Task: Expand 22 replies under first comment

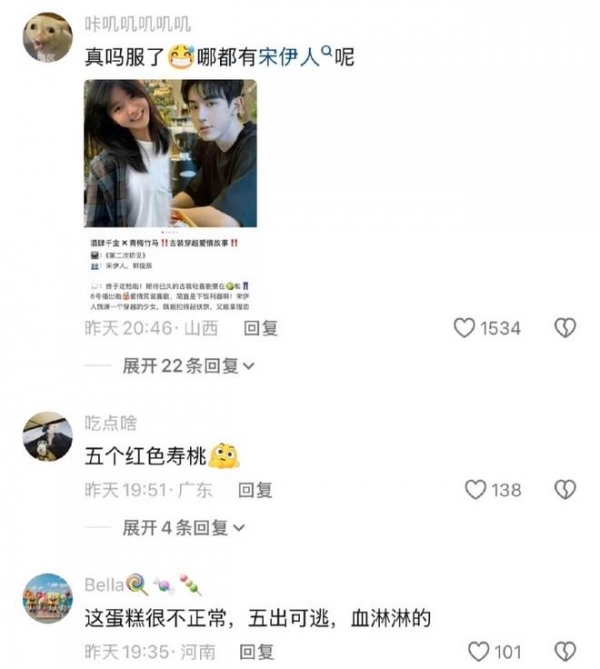Action: click(188, 367)
